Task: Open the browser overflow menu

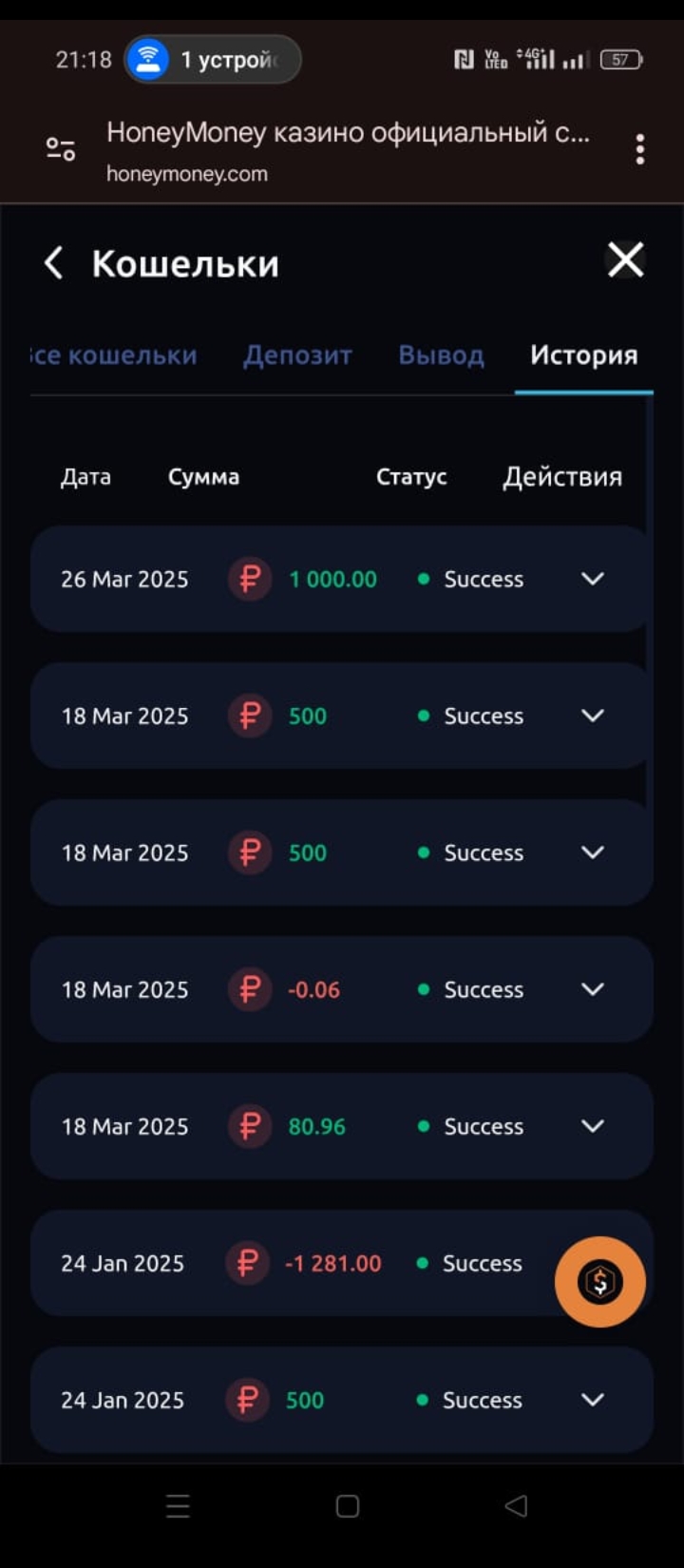Action: 639,149
